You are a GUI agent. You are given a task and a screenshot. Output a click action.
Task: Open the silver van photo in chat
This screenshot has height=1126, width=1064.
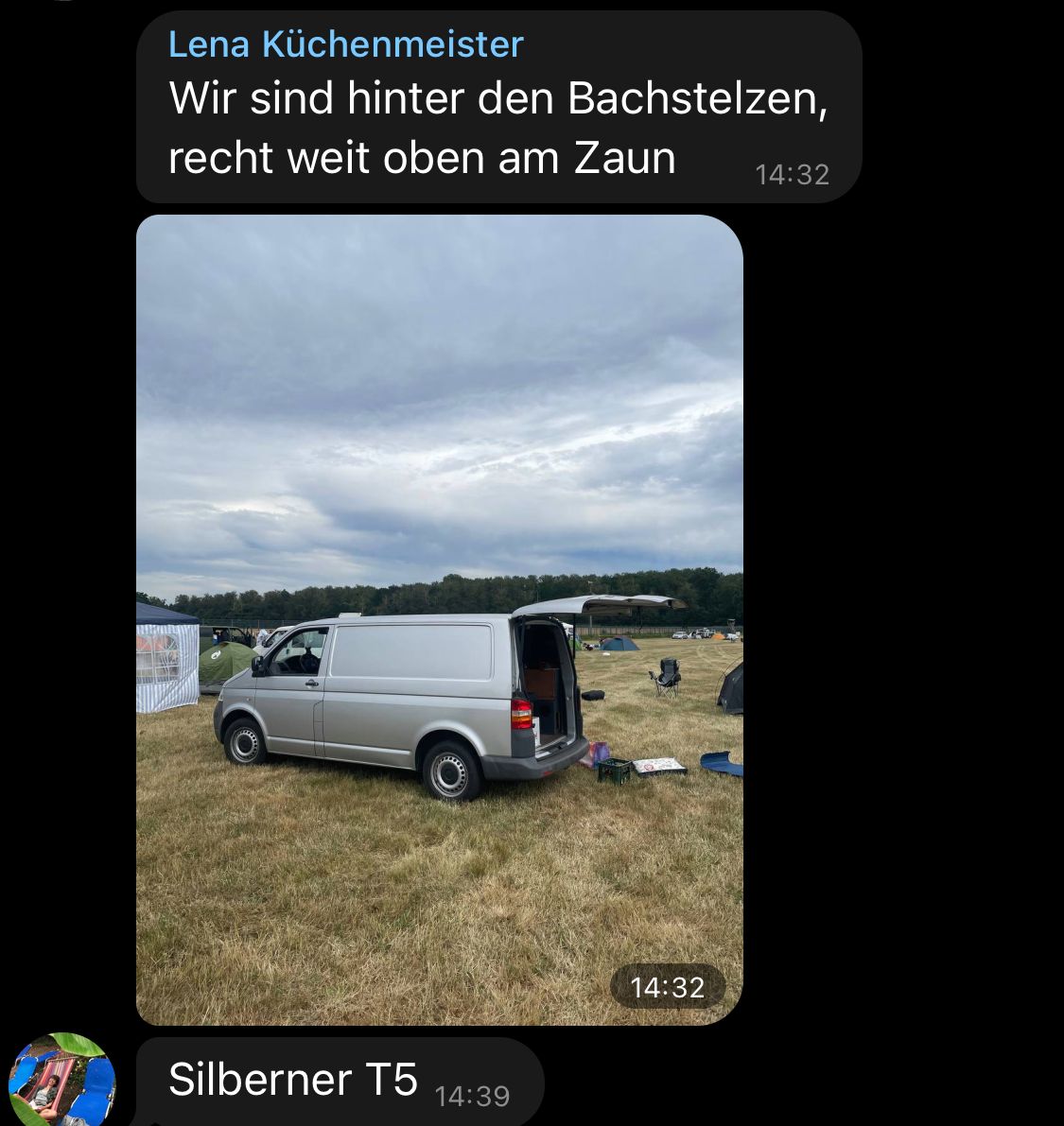[x=439, y=619]
